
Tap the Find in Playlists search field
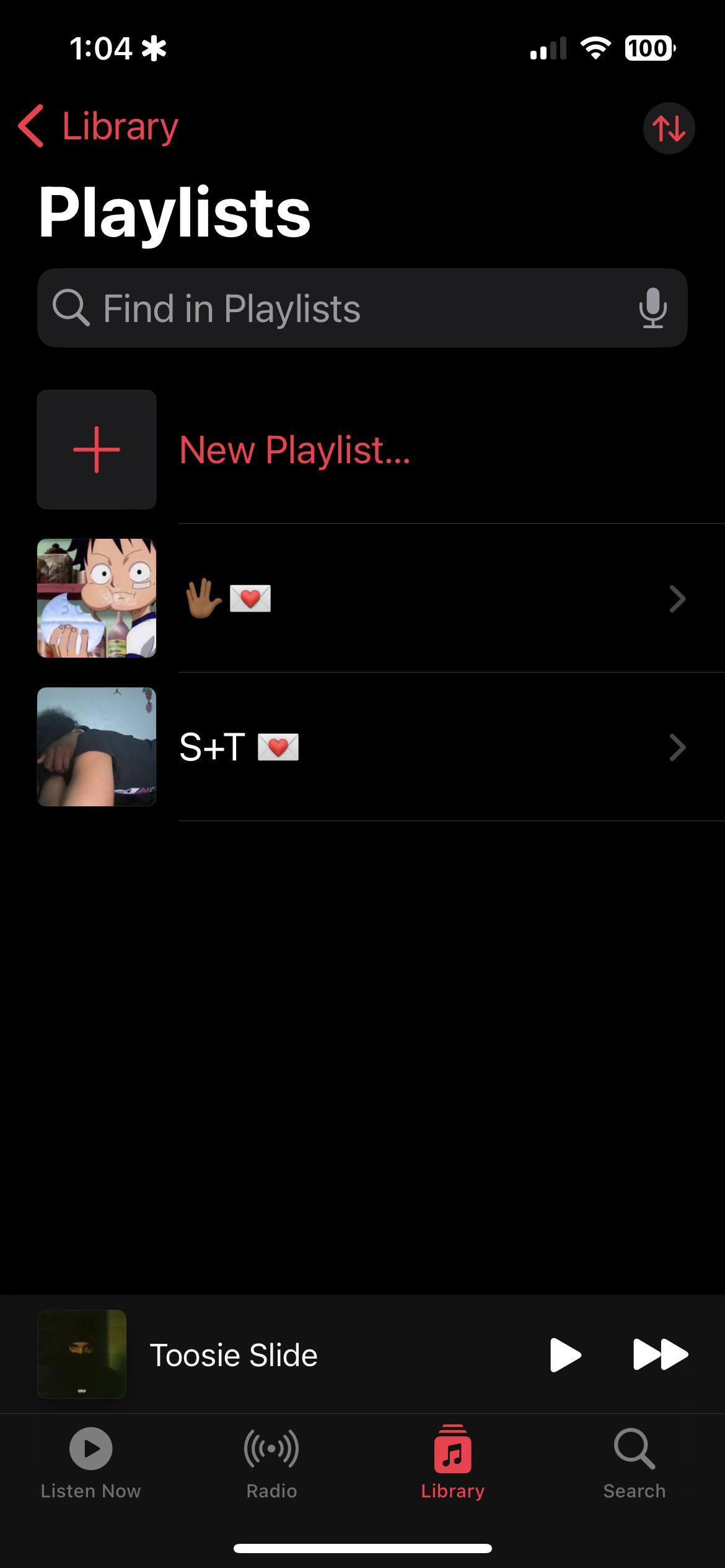click(x=347, y=308)
